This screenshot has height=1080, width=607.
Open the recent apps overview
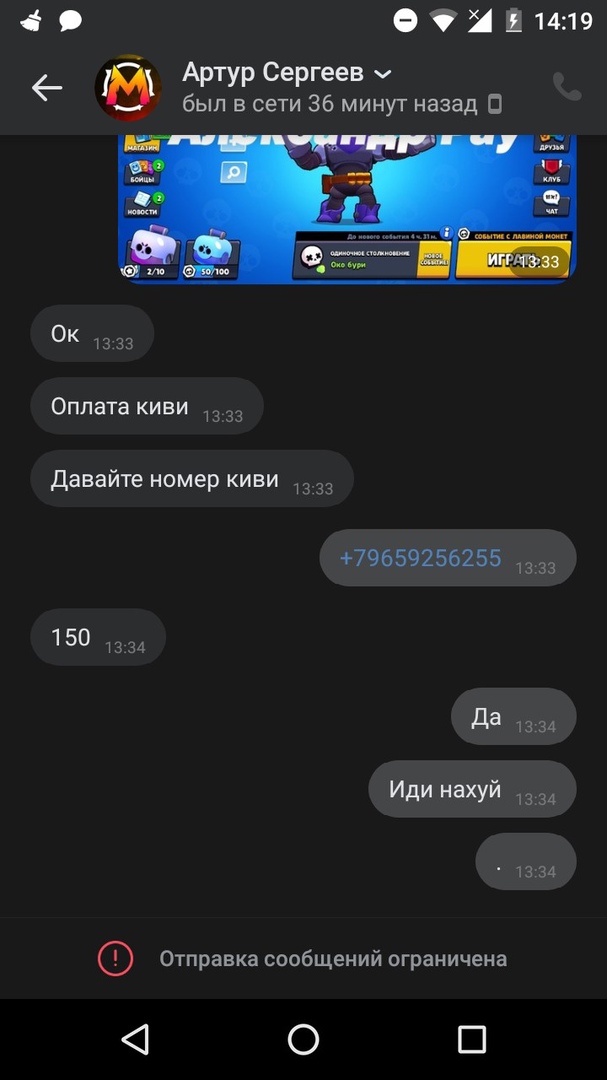(x=471, y=1039)
